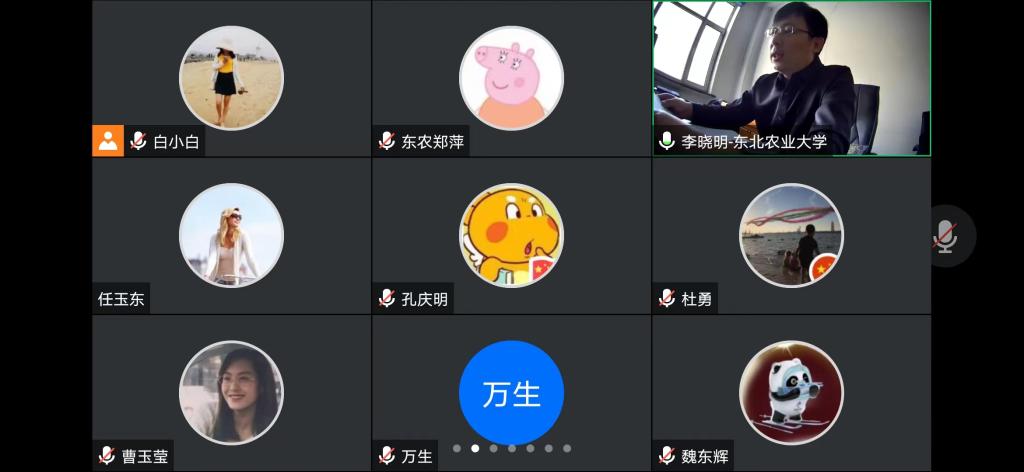The image size is (1024, 472).
Task: Select 白小白's participant tile
Action: [x=231, y=78]
